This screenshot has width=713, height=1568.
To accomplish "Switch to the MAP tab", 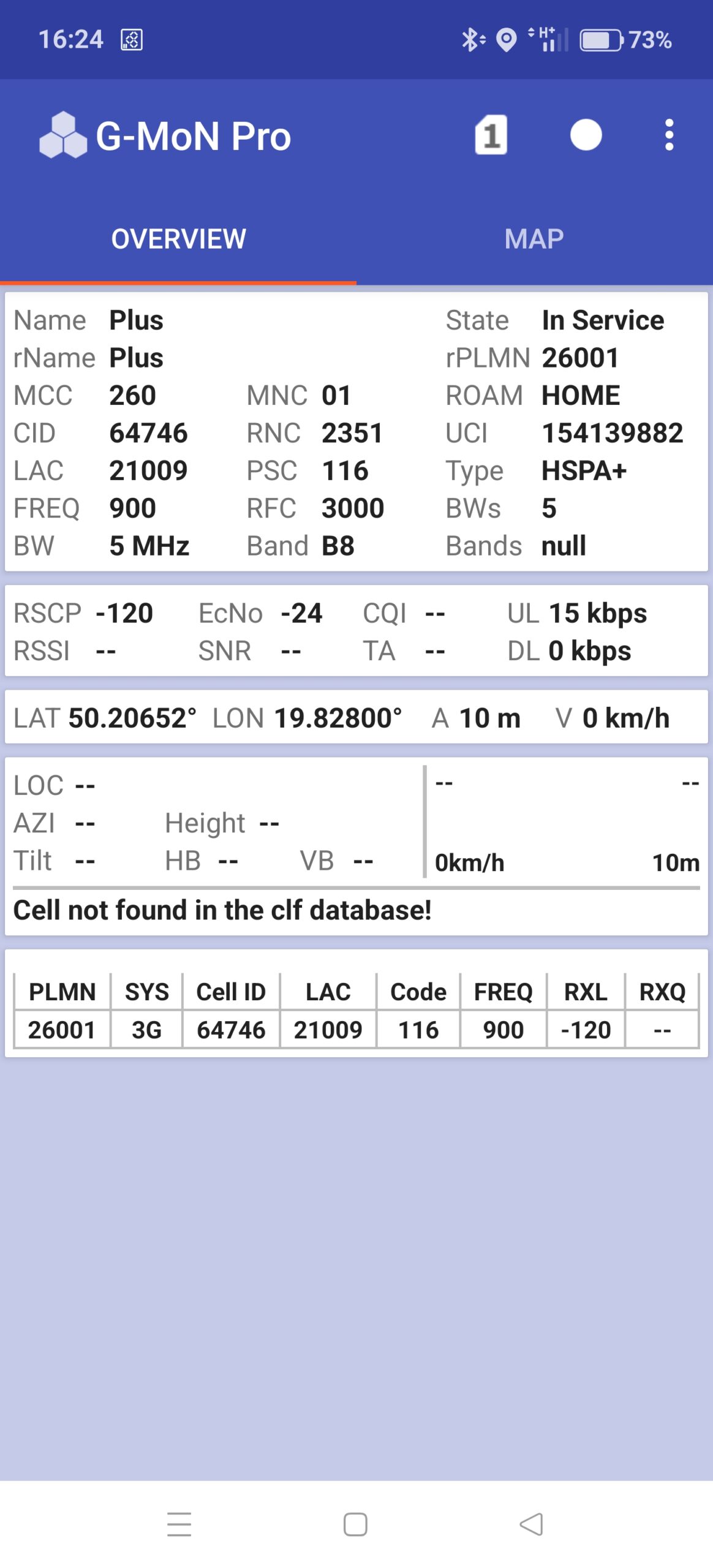I will (x=534, y=239).
